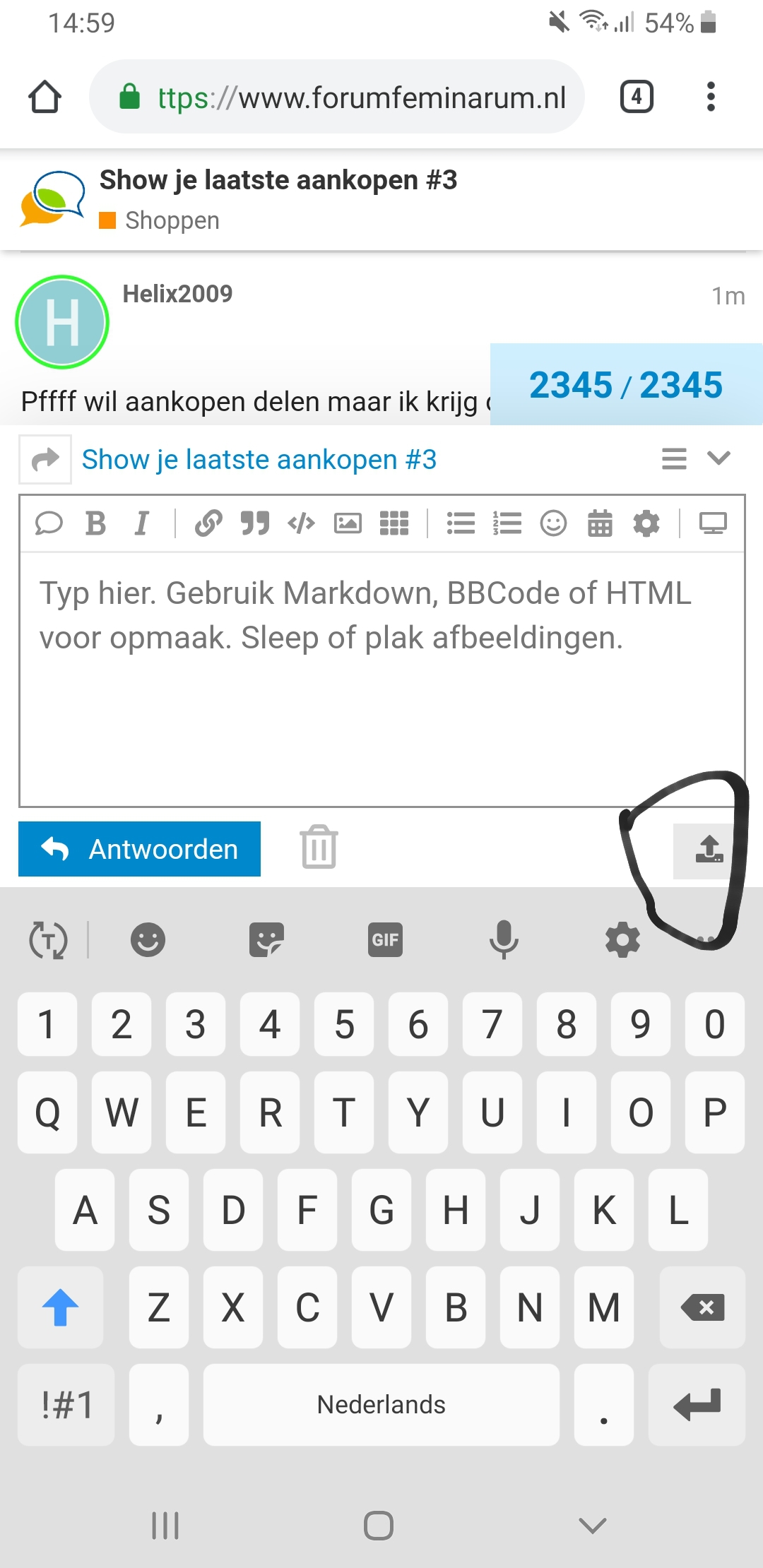Insert an emoji from the editor toolbar

click(553, 523)
